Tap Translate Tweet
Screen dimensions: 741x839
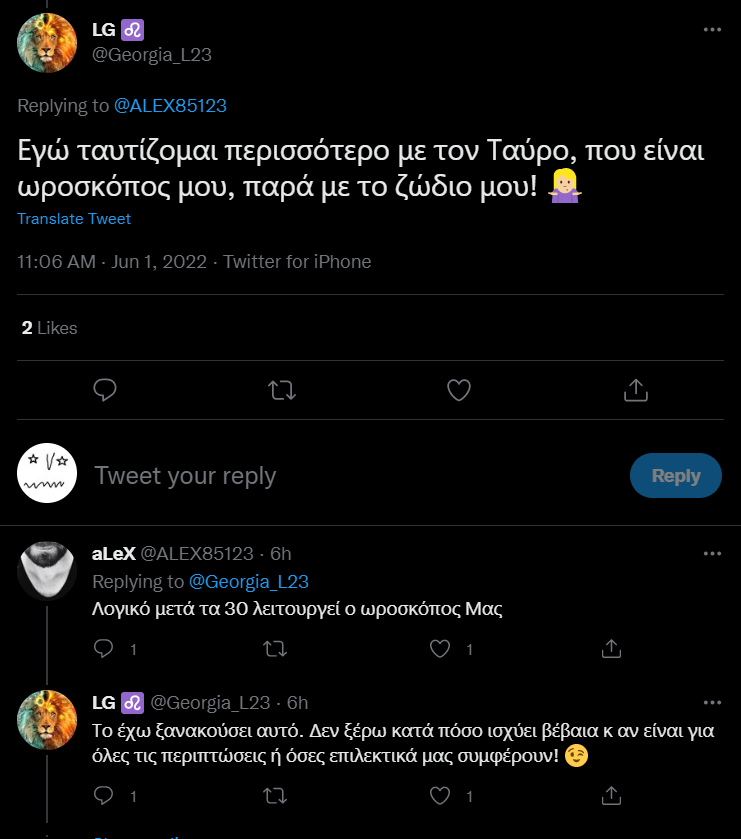(74, 219)
